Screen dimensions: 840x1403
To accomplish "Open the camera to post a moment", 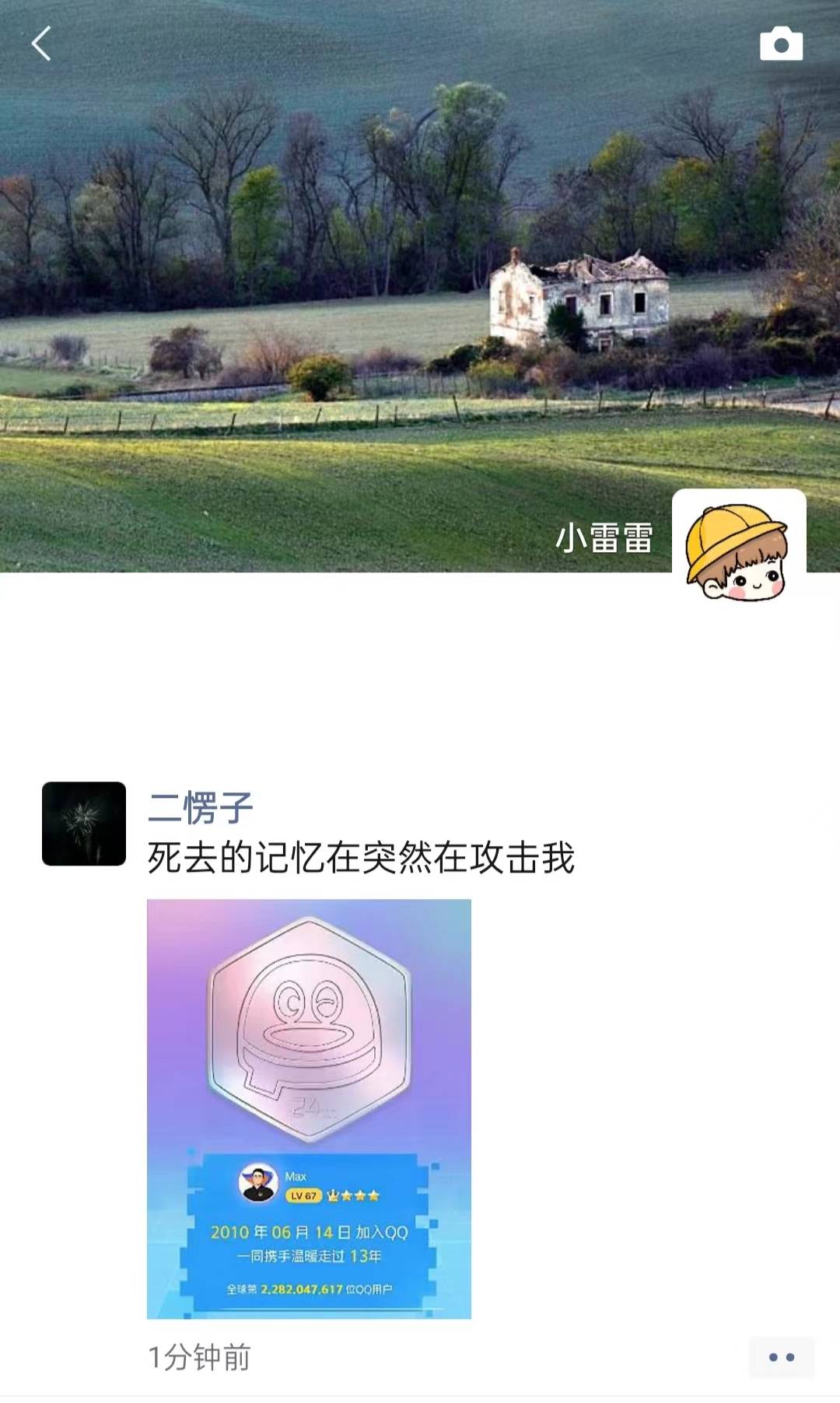I will (x=781, y=44).
